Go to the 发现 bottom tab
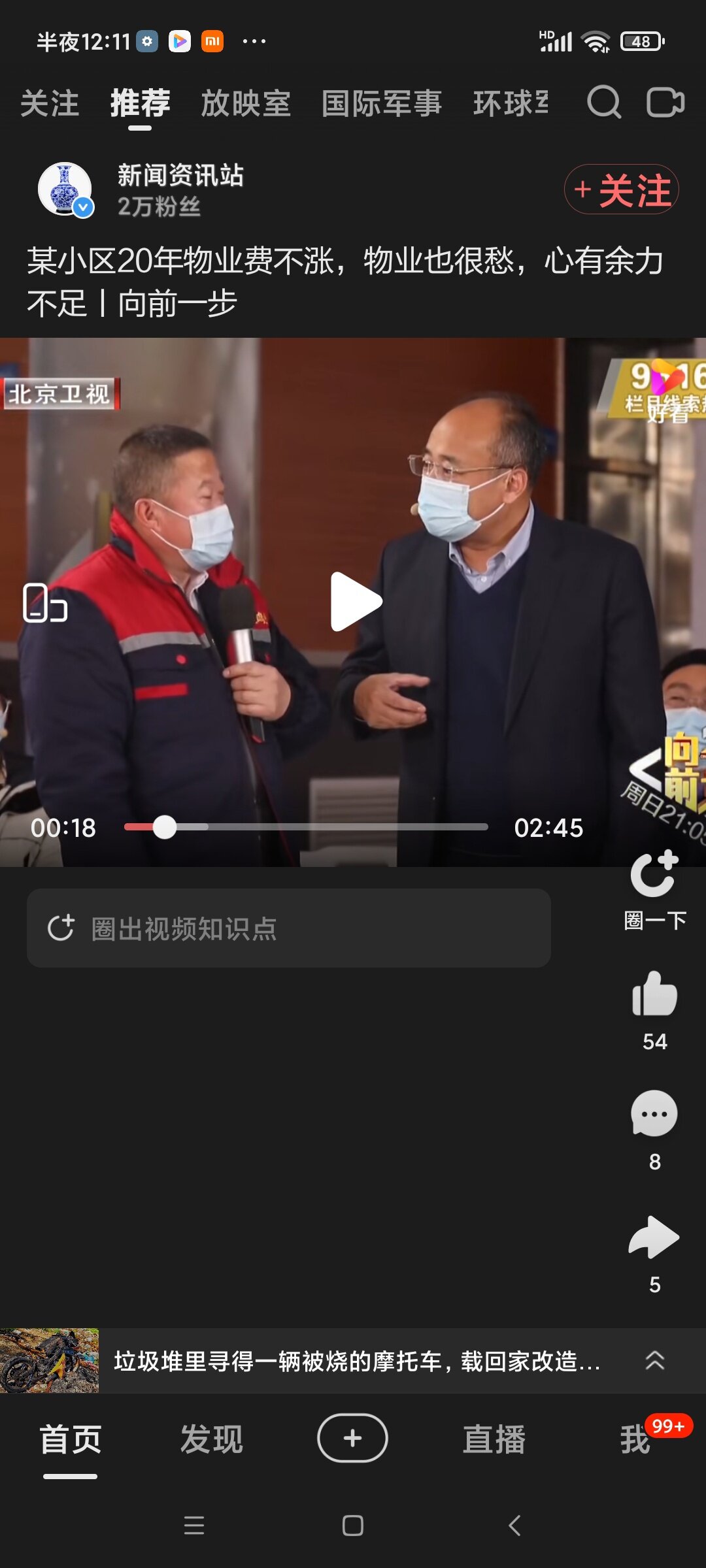This screenshot has height=1568, width=706. [211, 1439]
